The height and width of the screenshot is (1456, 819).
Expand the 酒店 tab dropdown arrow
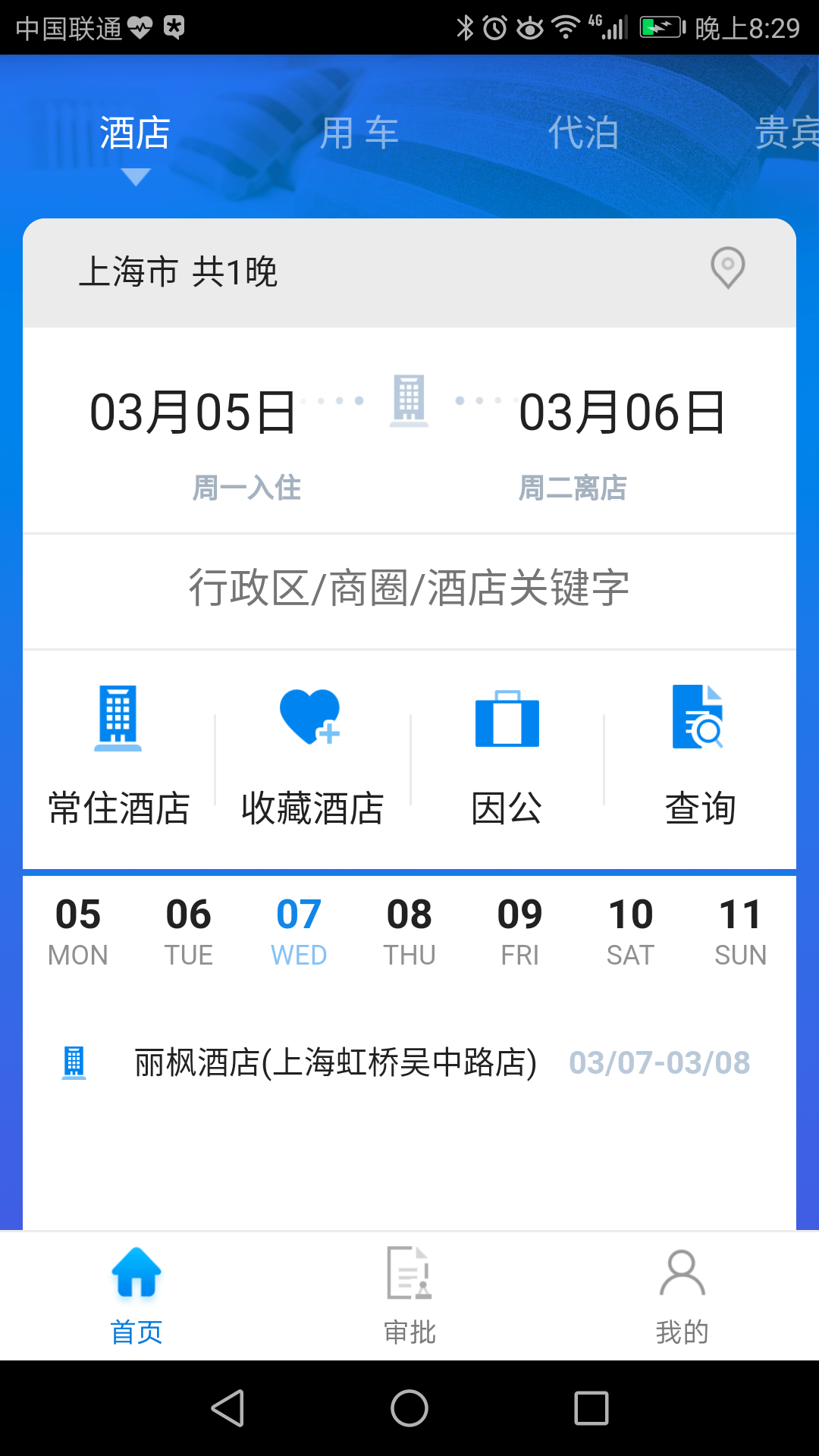pyautogui.click(x=135, y=177)
